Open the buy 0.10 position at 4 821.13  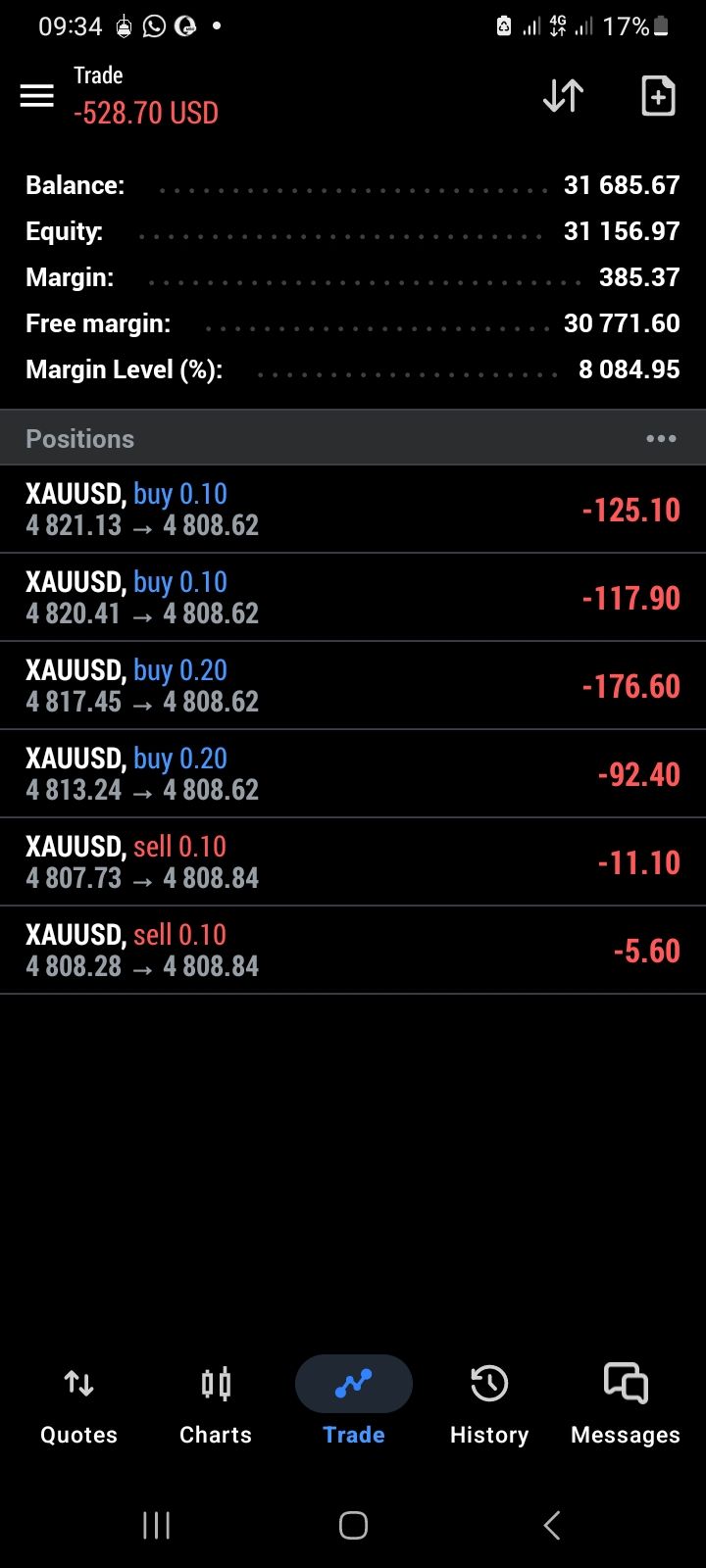click(x=353, y=510)
